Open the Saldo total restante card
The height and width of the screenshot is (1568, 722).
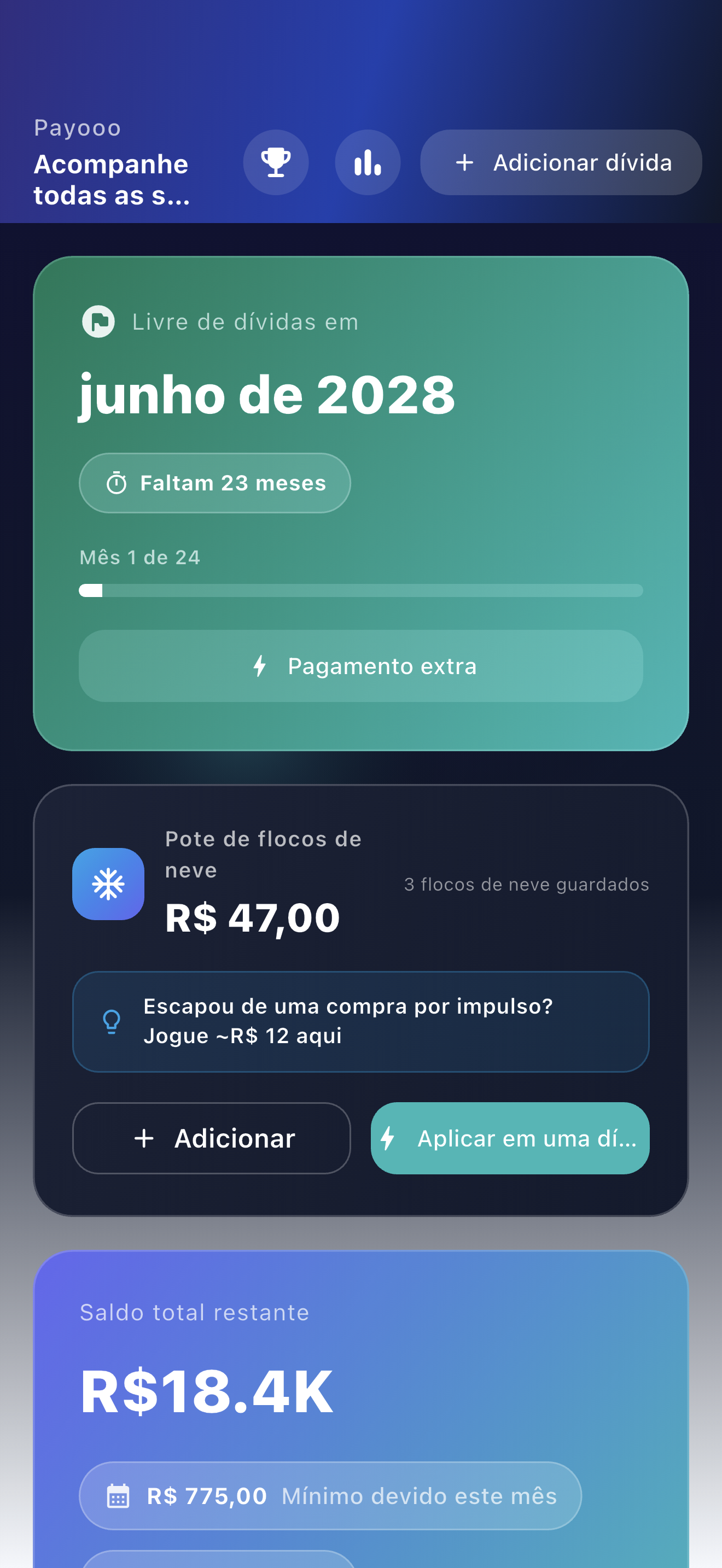tap(360, 1409)
